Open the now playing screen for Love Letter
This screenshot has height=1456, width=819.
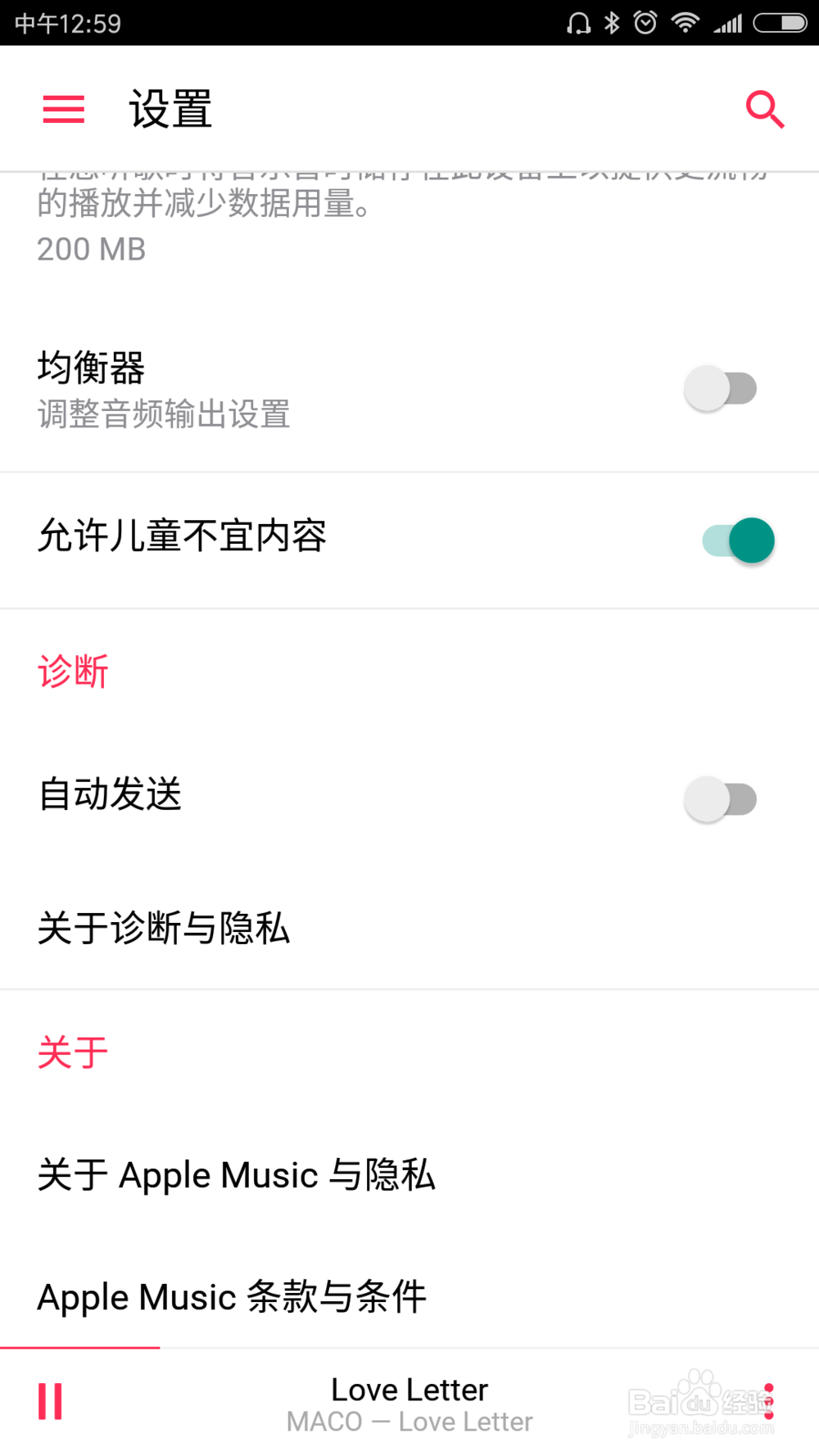pyautogui.click(x=409, y=1401)
